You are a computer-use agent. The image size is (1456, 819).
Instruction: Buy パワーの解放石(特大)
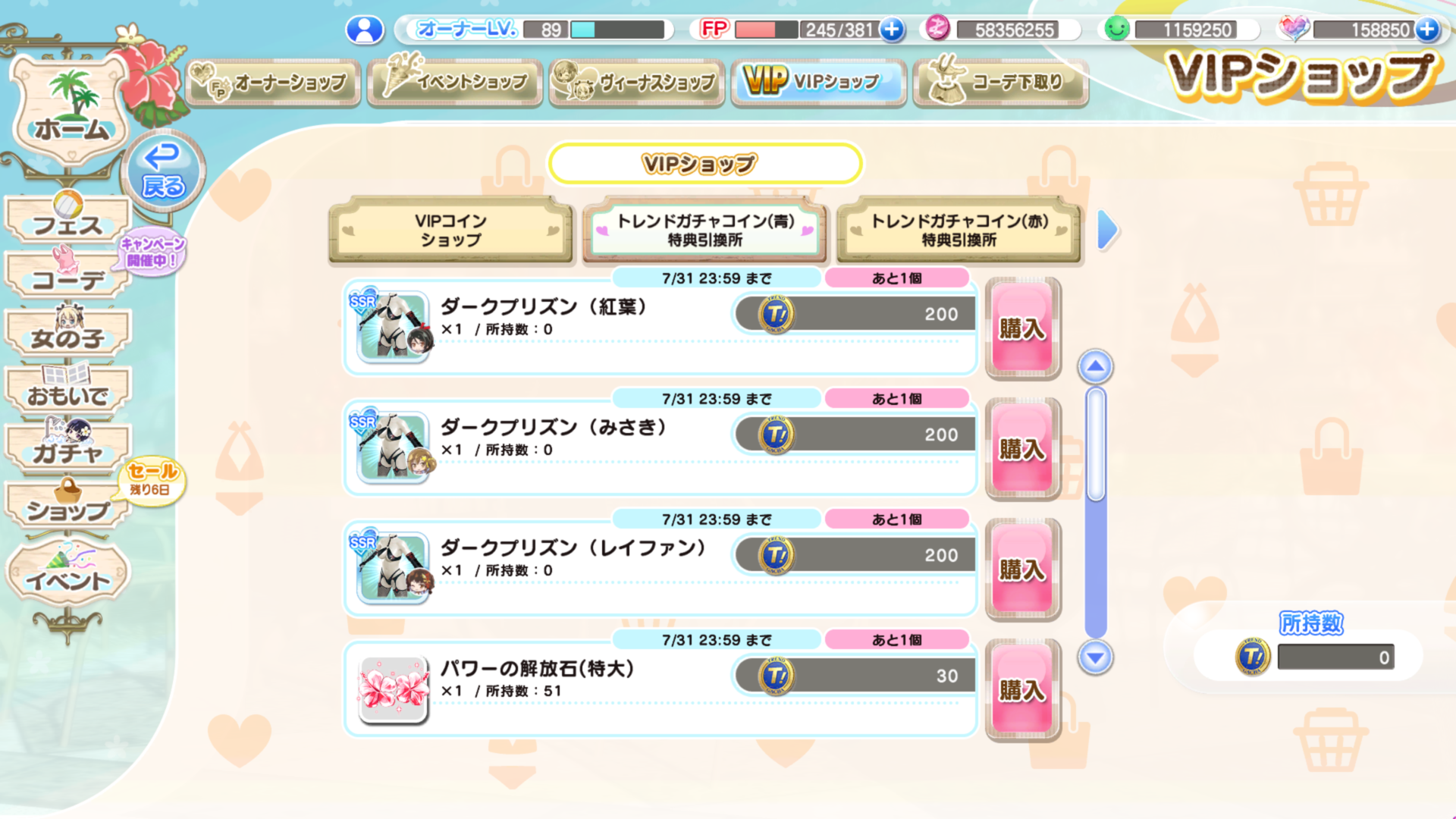click(1022, 689)
